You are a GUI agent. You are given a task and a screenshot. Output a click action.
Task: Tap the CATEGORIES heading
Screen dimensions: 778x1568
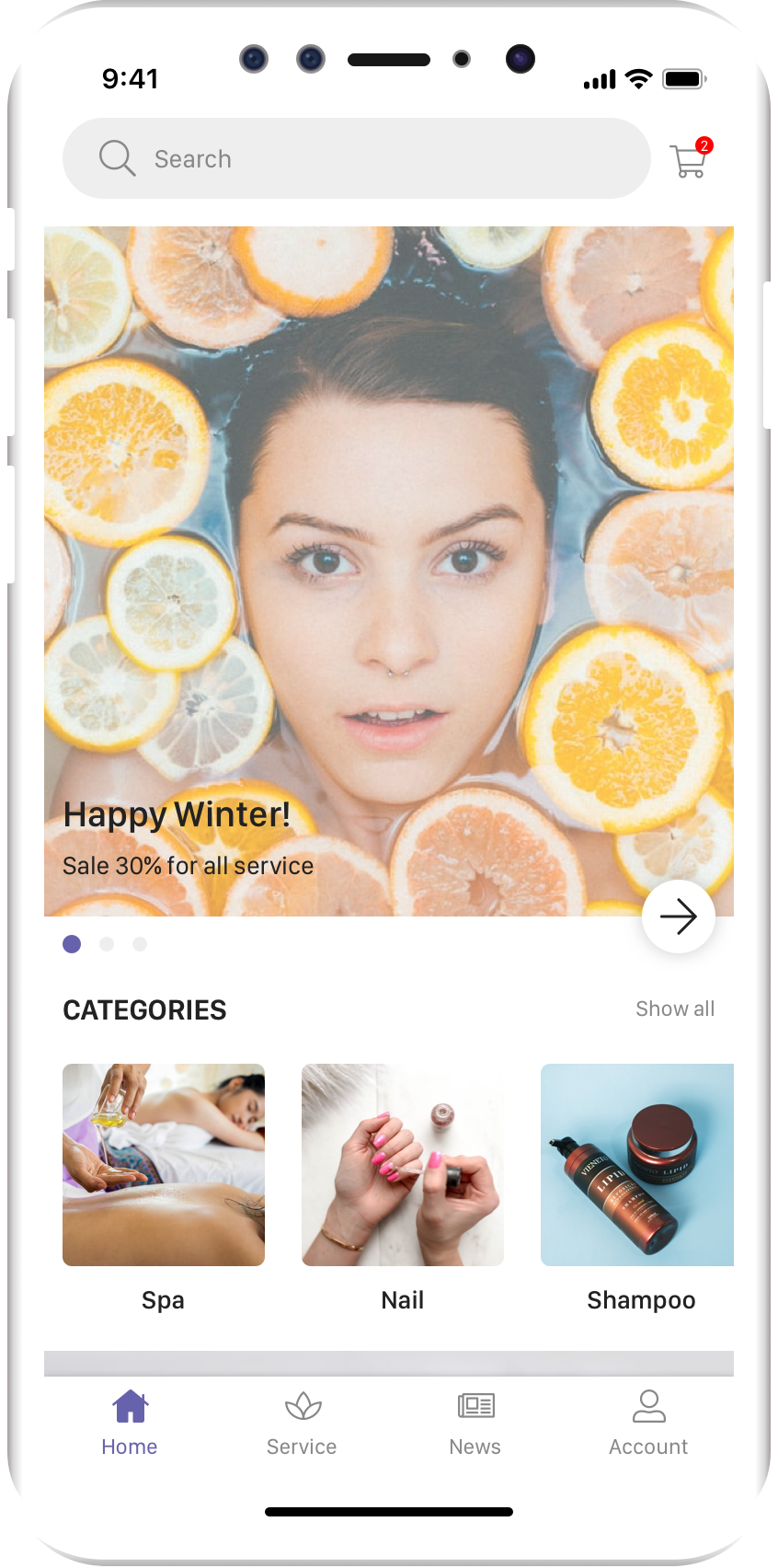tap(144, 1009)
